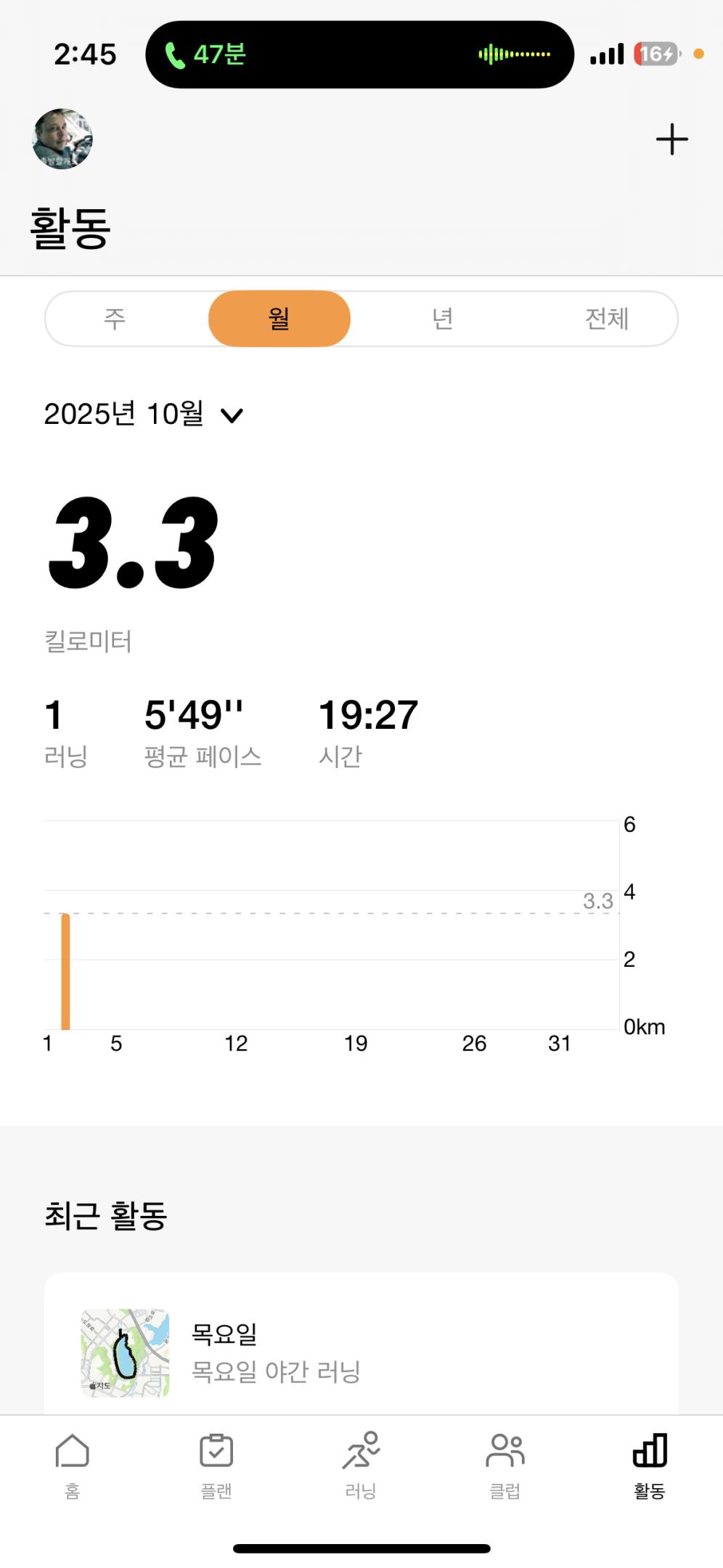Show 전체 (all-time) activity stats
The height and width of the screenshot is (1568, 723).
click(x=607, y=319)
